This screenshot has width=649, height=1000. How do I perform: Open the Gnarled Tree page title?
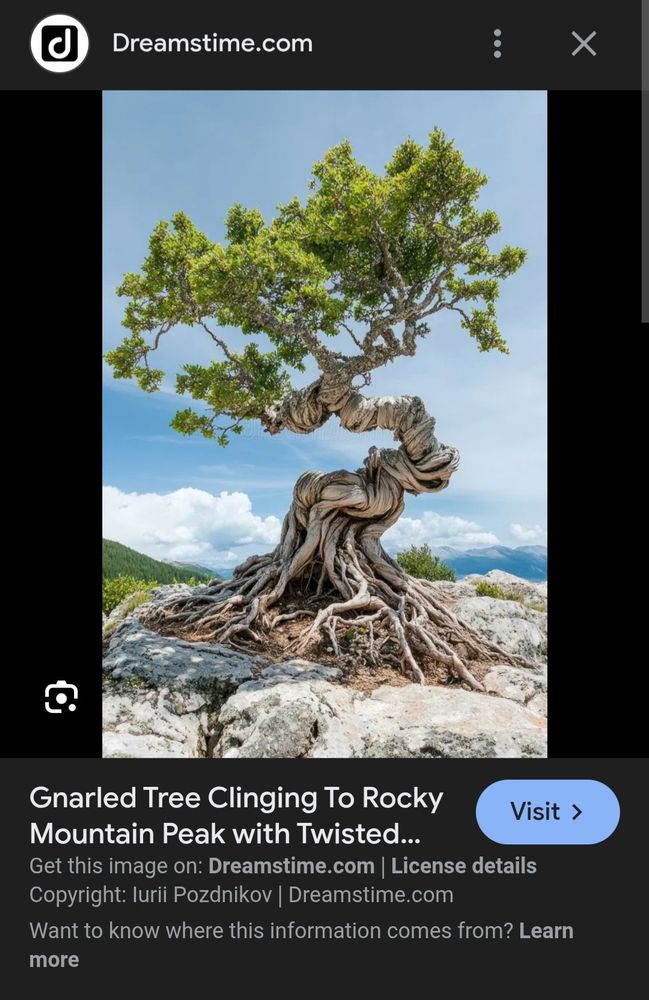point(236,815)
